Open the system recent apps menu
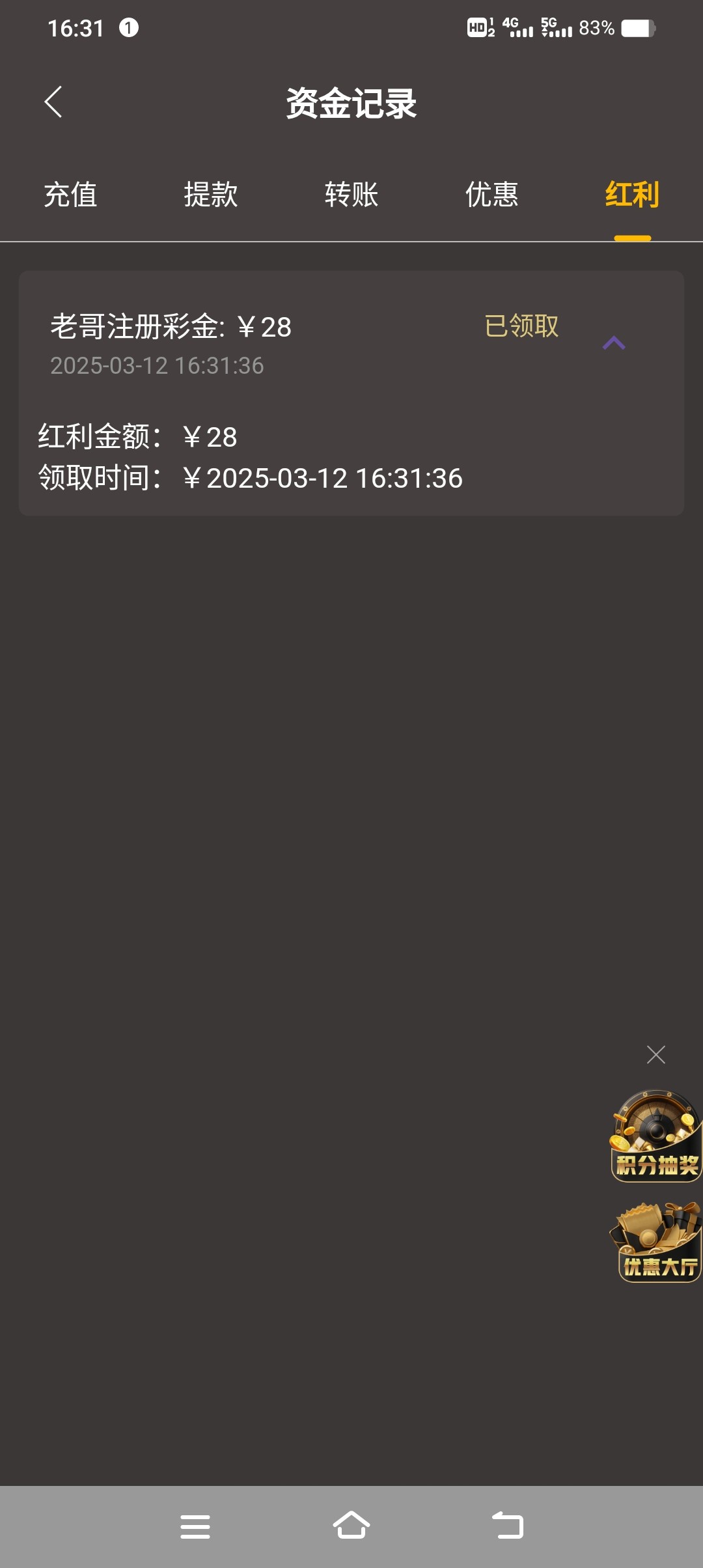 (x=195, y=1526)
